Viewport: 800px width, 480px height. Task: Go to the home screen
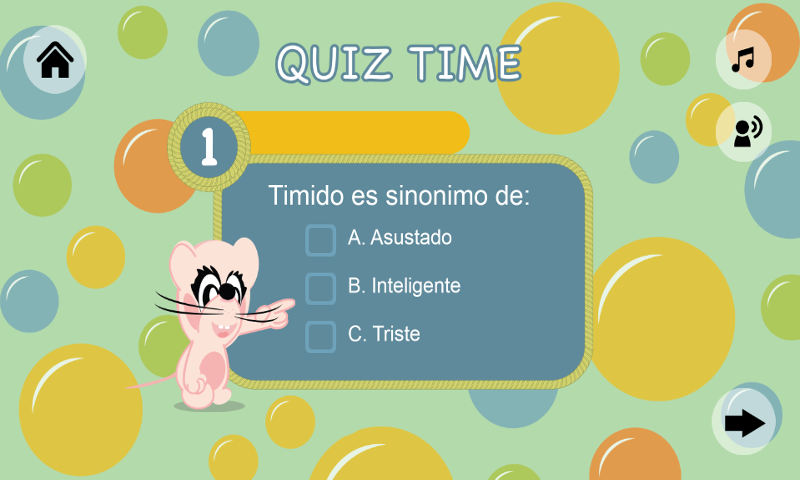(x=55, y=60)
